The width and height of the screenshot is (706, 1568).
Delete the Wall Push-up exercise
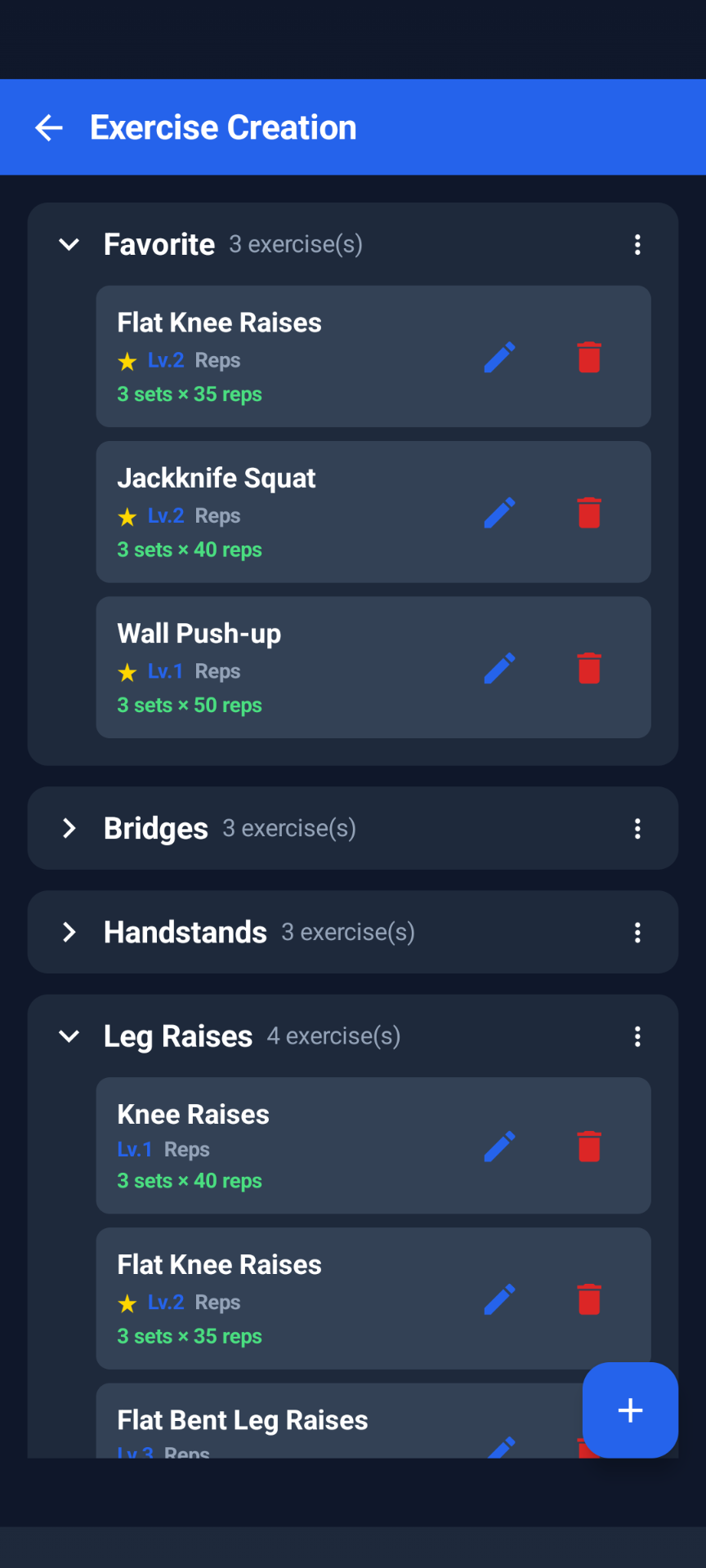589,668
